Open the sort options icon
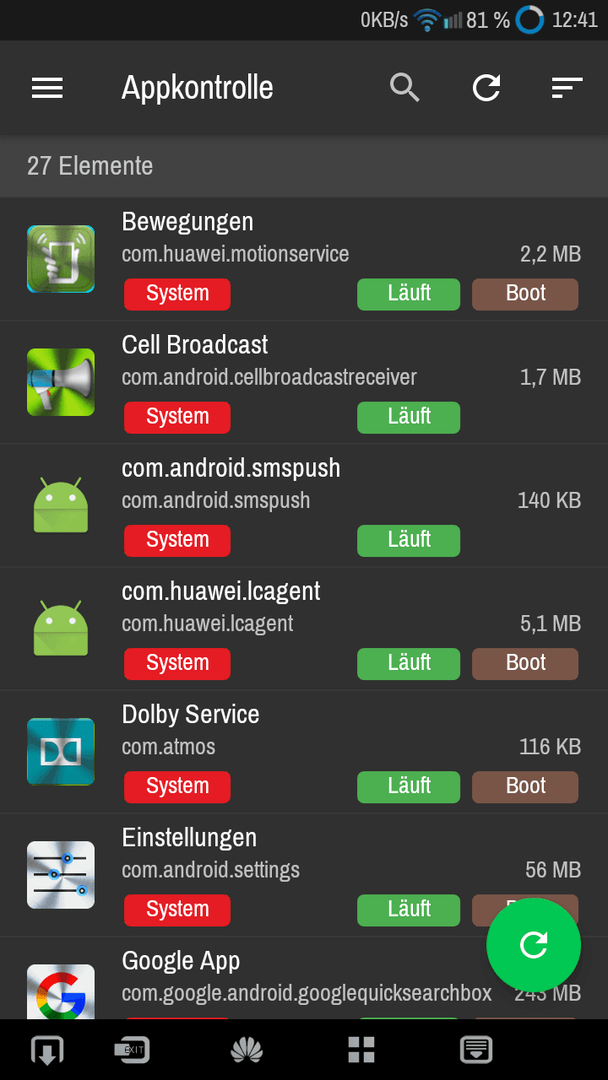Image resolution: width=608 pixels, height=1080 pixels. click(x=567, y=88)
